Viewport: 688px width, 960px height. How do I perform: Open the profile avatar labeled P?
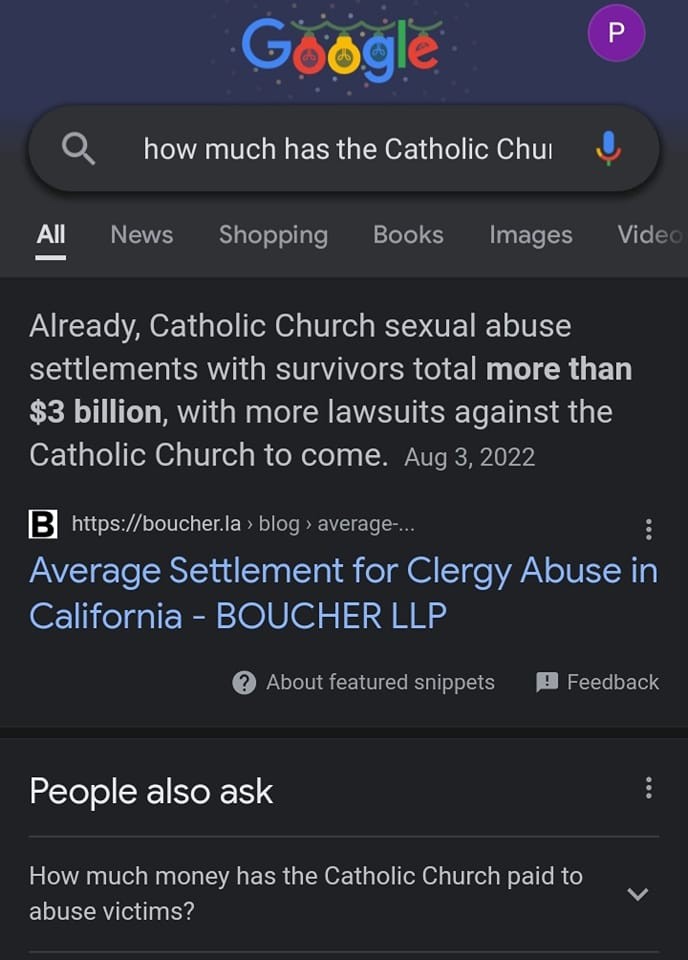point(615,33)
